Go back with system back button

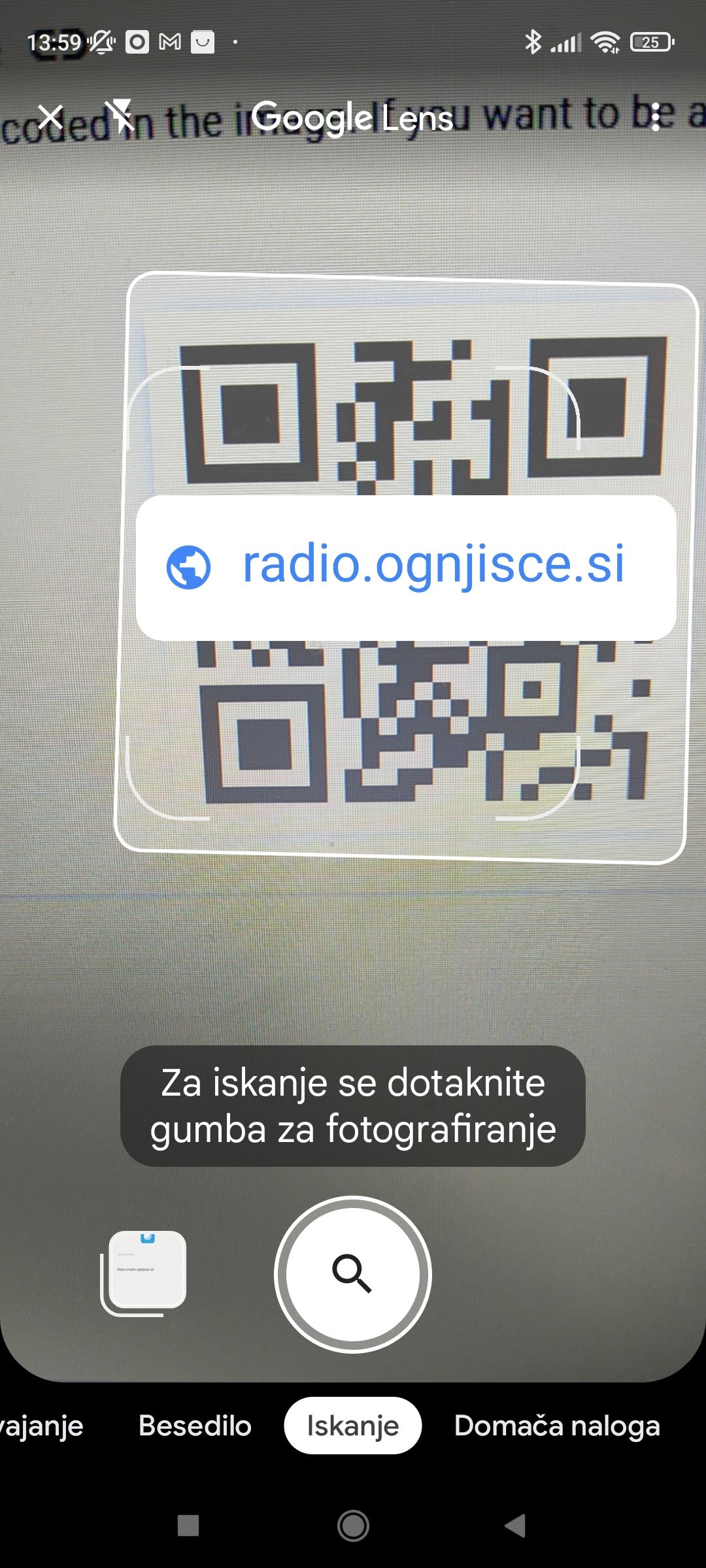pyautogui.click(x=515, y=1526)
